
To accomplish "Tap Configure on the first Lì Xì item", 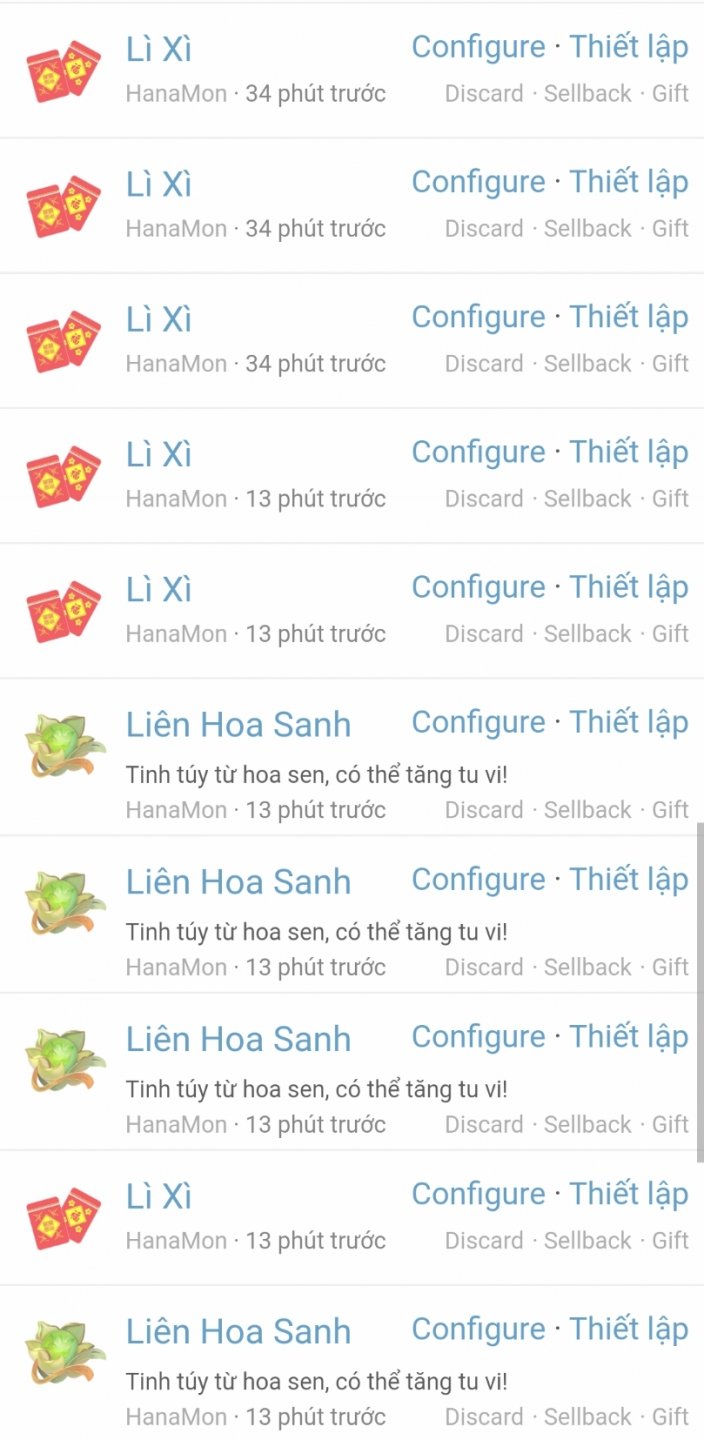I will pyautogui.click(x=478, y=47).
